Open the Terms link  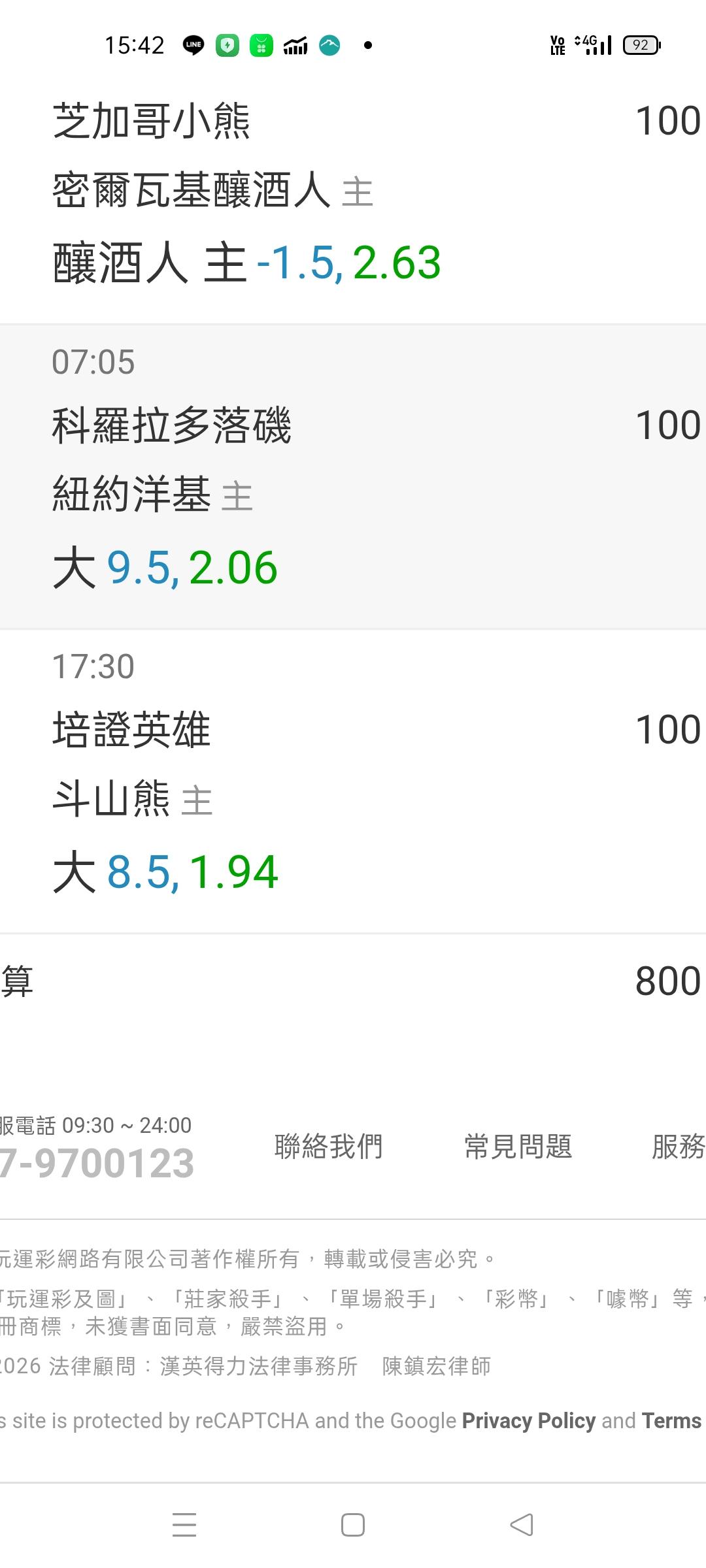(671, 1420)
